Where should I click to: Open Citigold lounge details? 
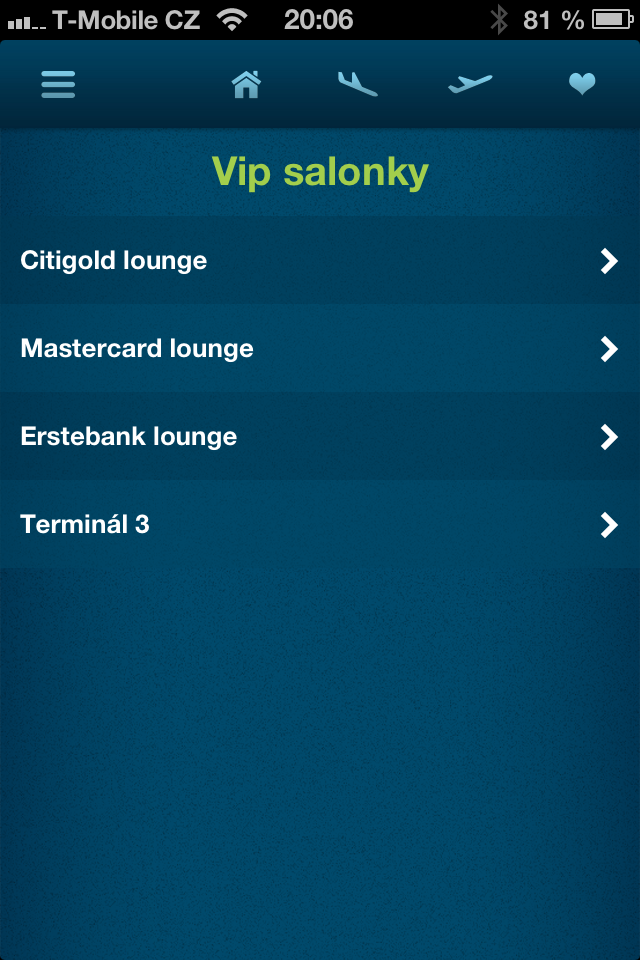coord(320,261)
